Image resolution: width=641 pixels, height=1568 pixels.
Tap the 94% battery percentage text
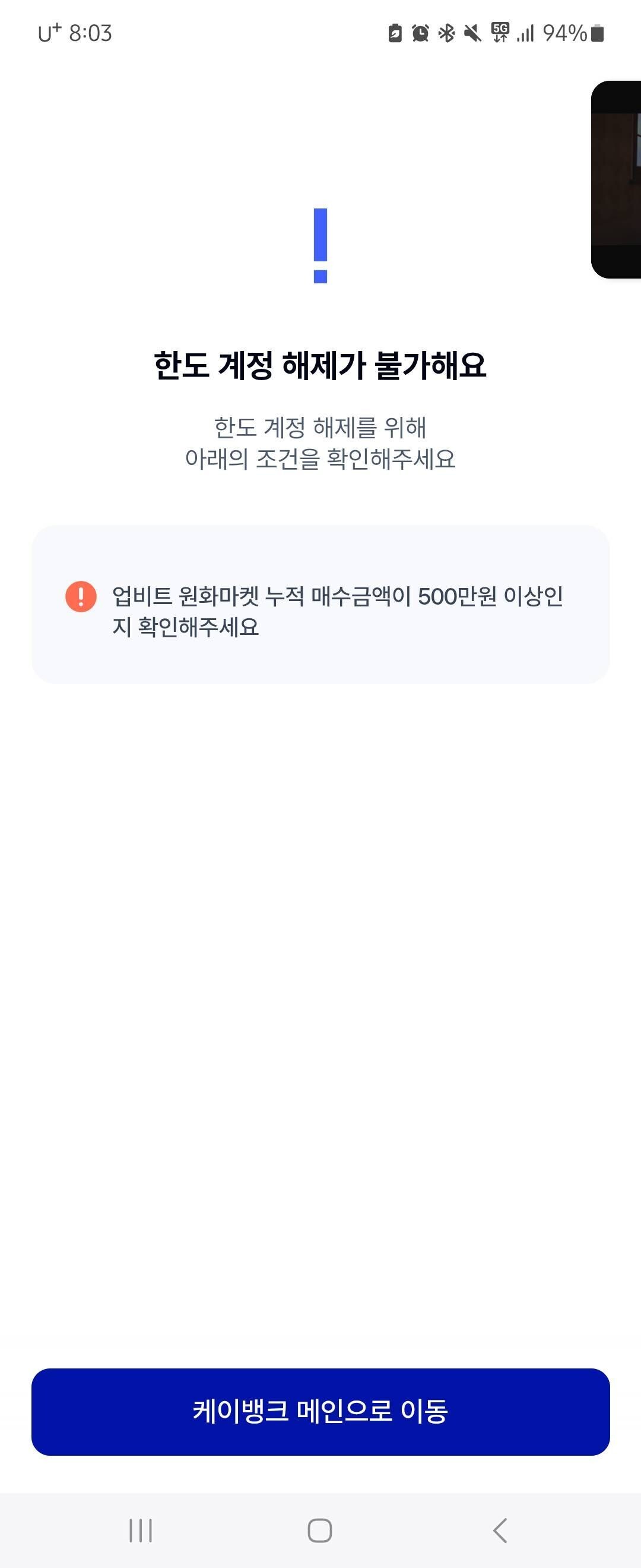(564, 33)
